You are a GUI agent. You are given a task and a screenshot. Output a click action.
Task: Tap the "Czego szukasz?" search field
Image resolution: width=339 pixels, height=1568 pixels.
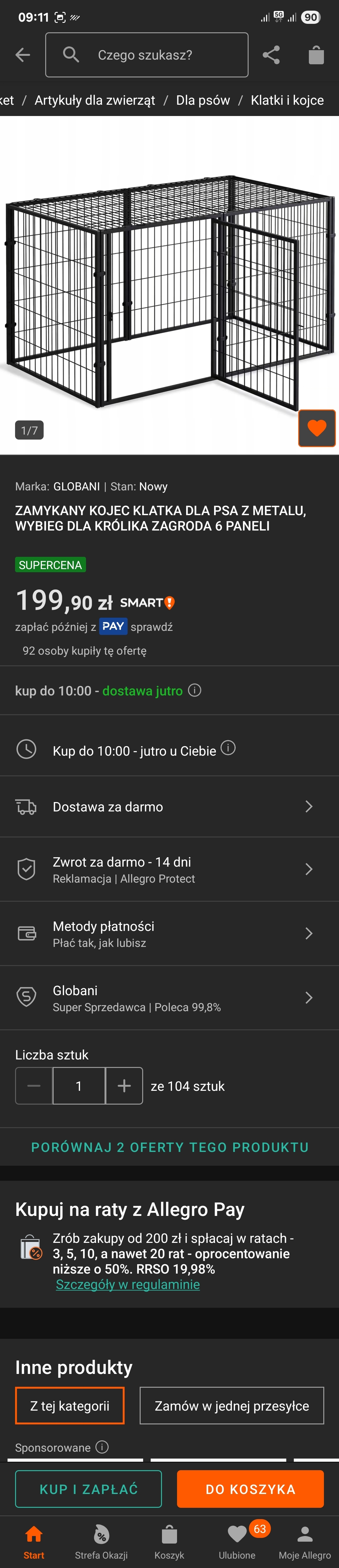pyautogui.click(x=147, y=55)
